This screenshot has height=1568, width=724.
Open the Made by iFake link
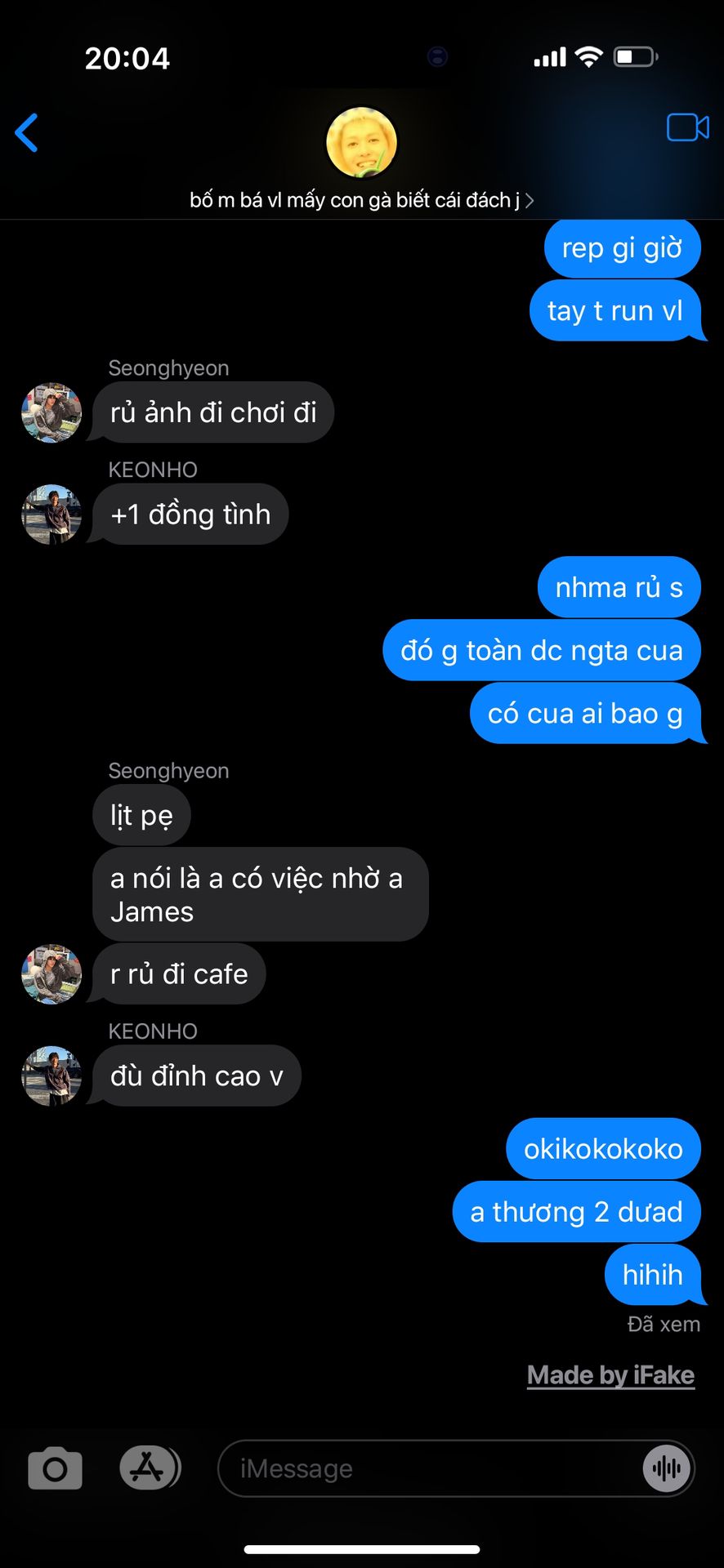[610, 1375]
